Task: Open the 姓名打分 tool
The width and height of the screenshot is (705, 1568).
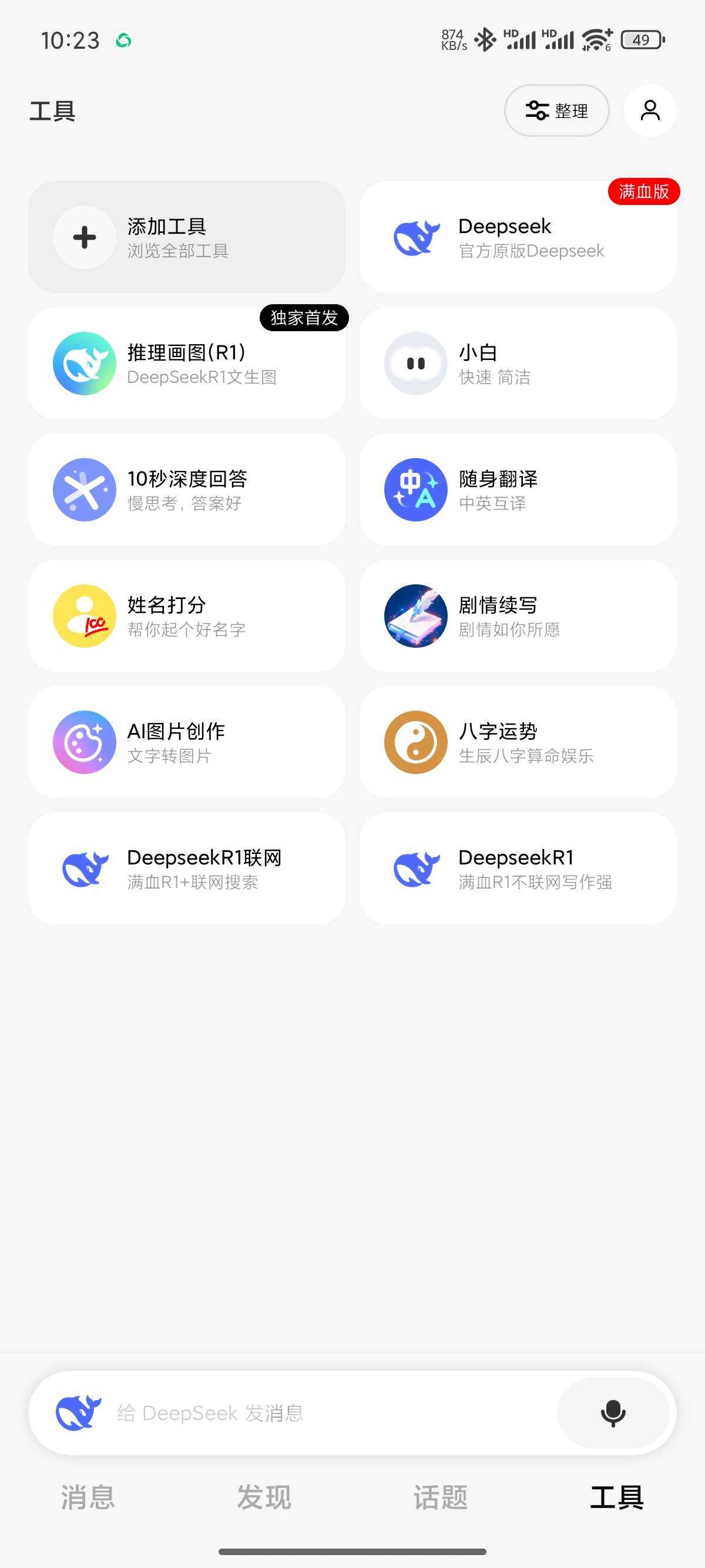Action: pyautogui.click(x=187, y=616)
